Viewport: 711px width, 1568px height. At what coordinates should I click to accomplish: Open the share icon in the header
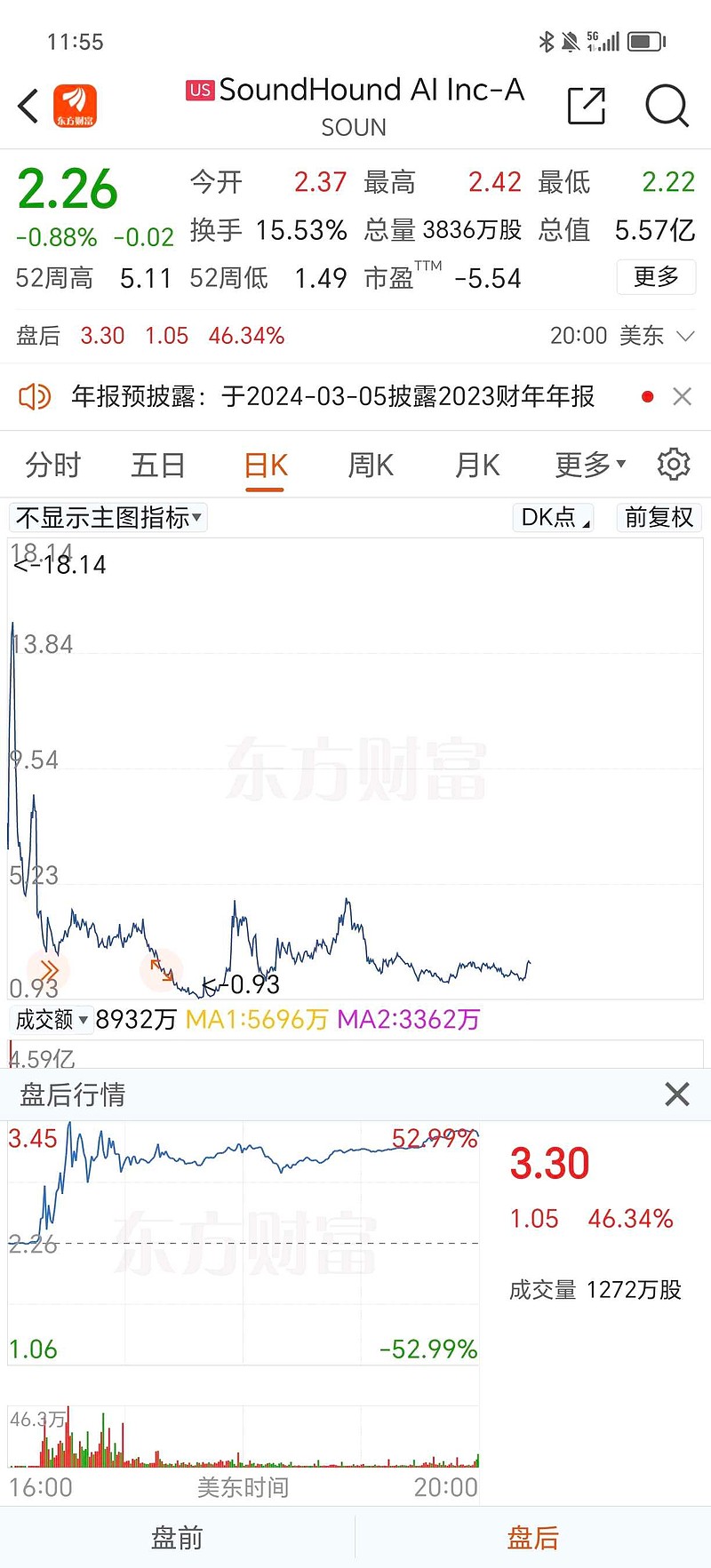click(x=586, y=106)
